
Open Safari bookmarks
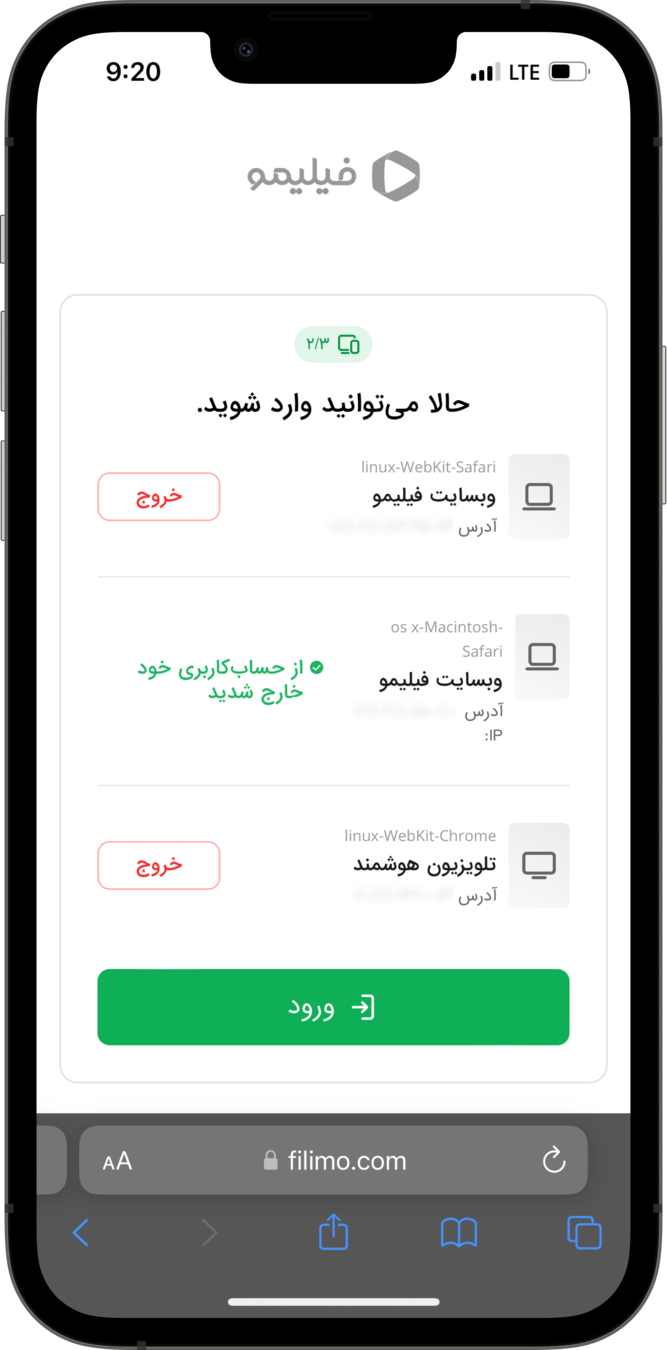459,1233
